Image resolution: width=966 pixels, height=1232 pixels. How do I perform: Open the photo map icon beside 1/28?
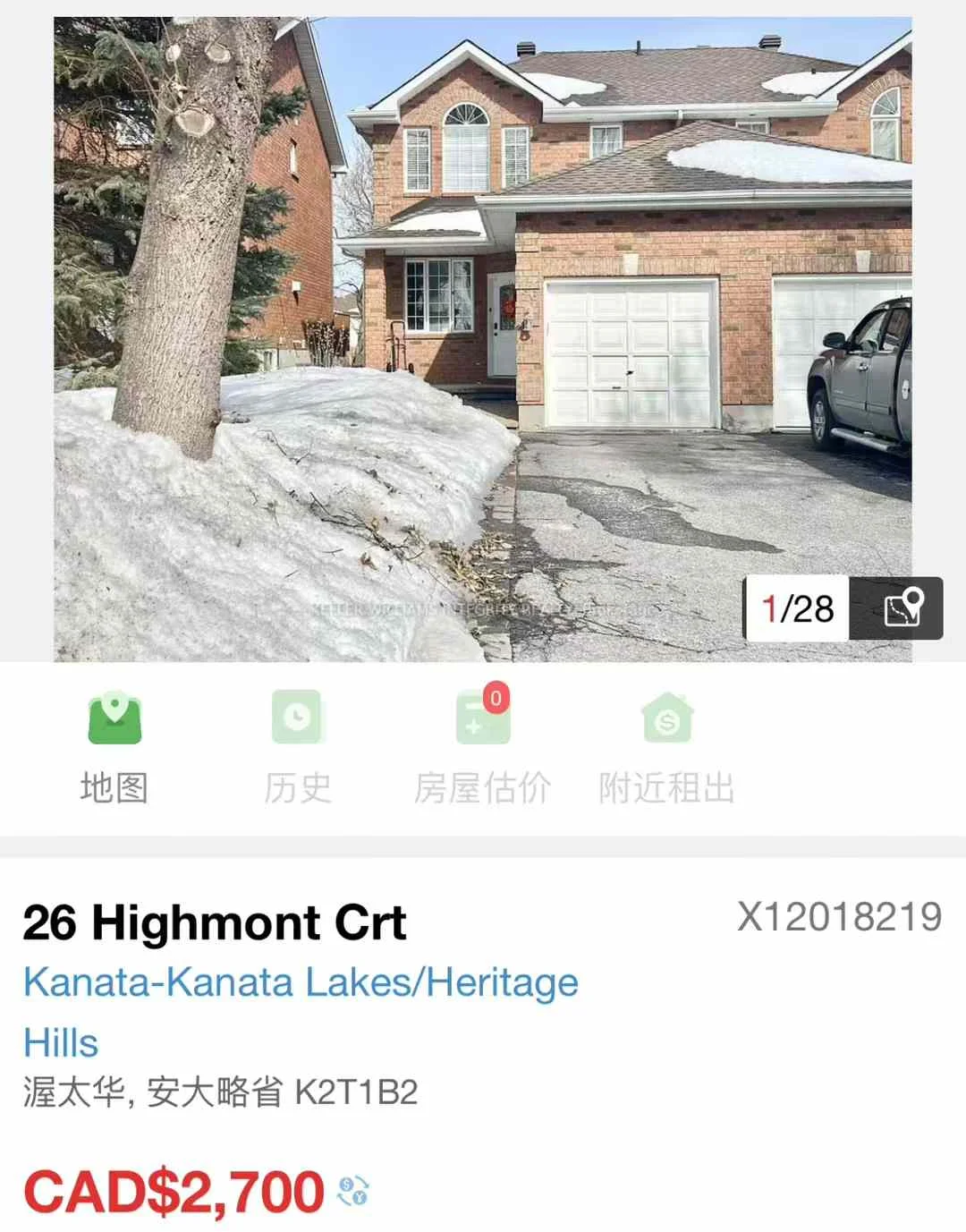click(x=902, y=608)
